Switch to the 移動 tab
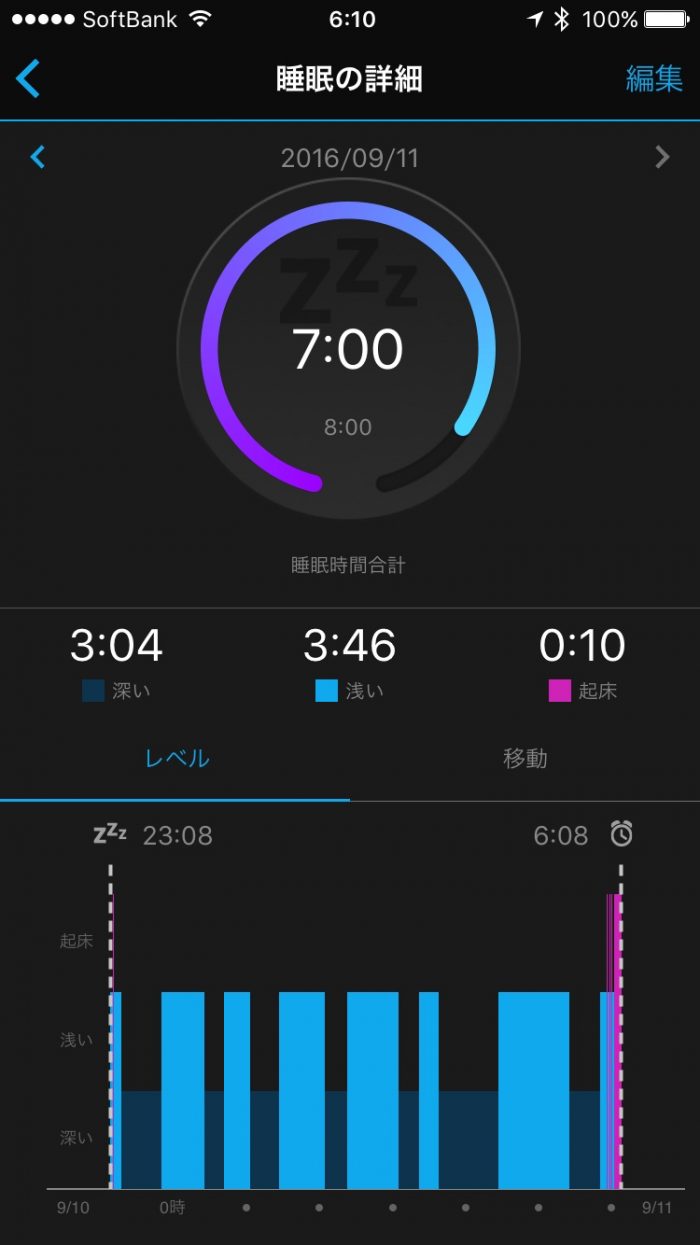Image resolution: width=700 pixels, height=1245 pixels. pyautogui.click(x=525, y=758)
